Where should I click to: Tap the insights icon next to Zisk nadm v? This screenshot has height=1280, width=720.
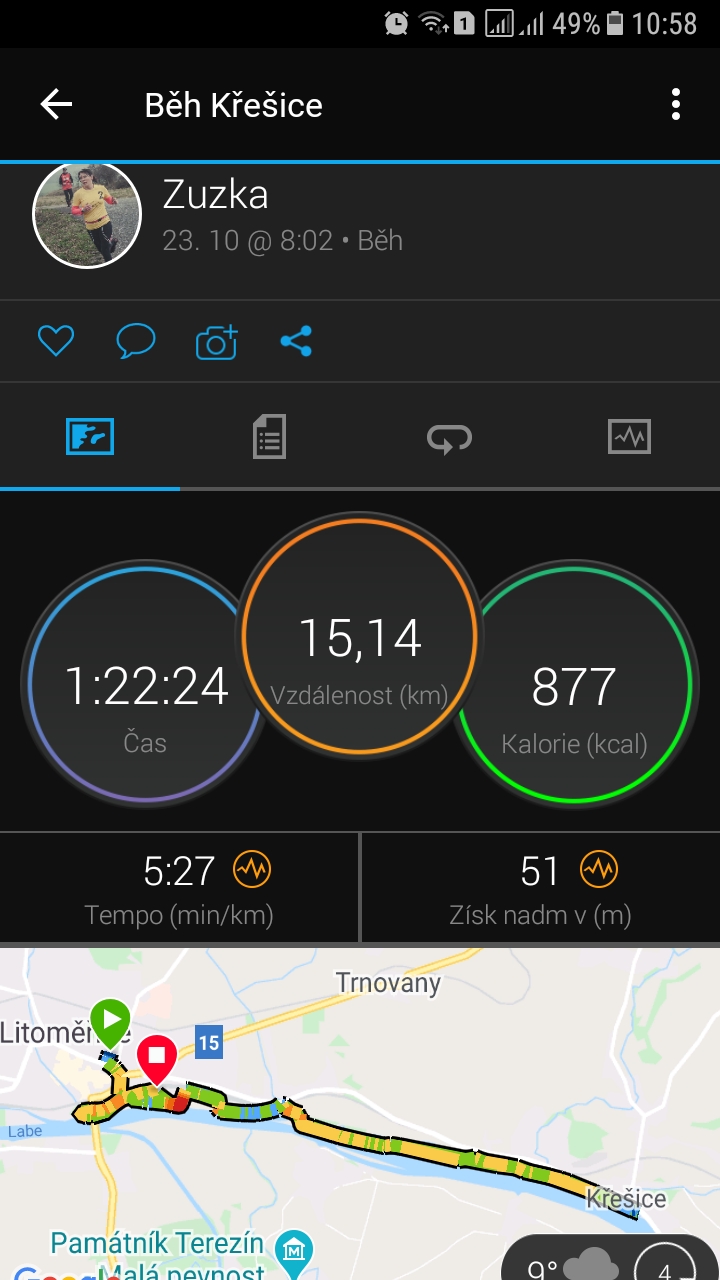[x=599, y=870]
